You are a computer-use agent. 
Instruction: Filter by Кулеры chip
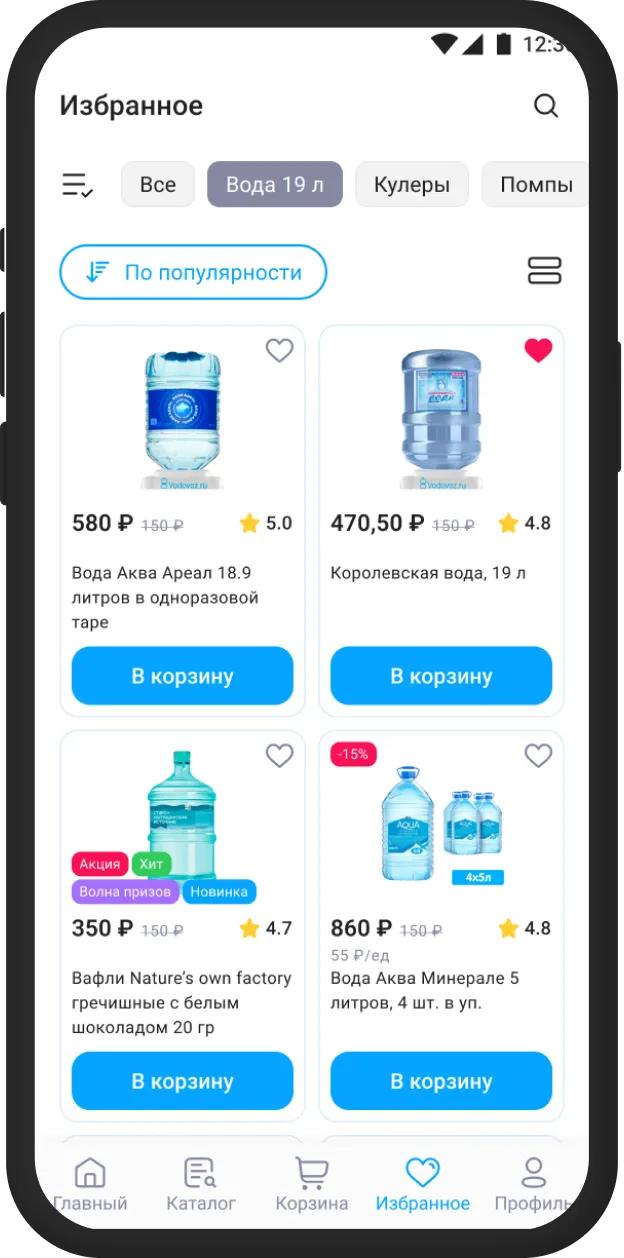412,185
